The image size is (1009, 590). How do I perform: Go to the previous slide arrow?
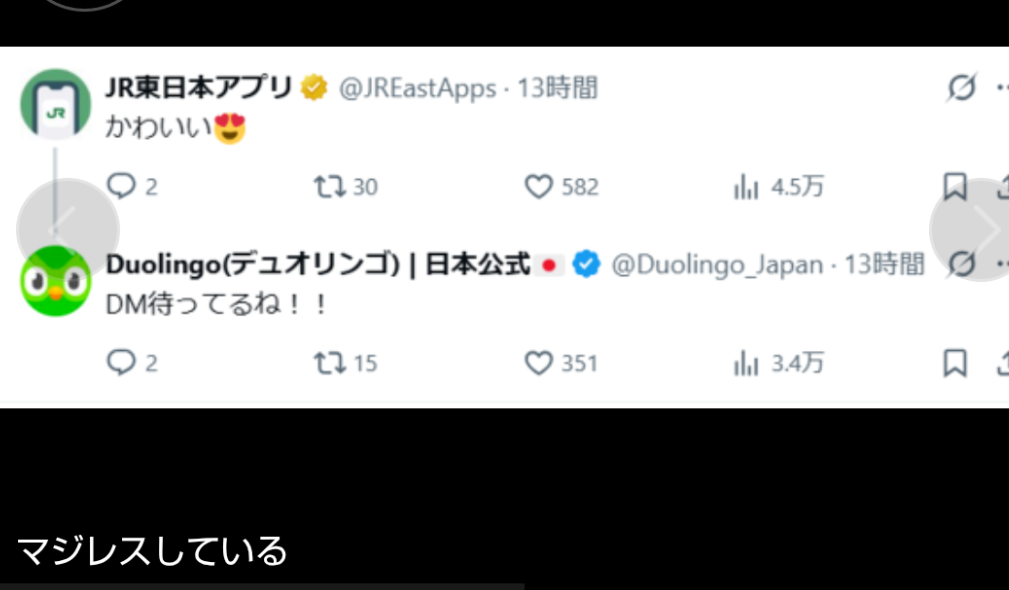(x=67, y=229)
